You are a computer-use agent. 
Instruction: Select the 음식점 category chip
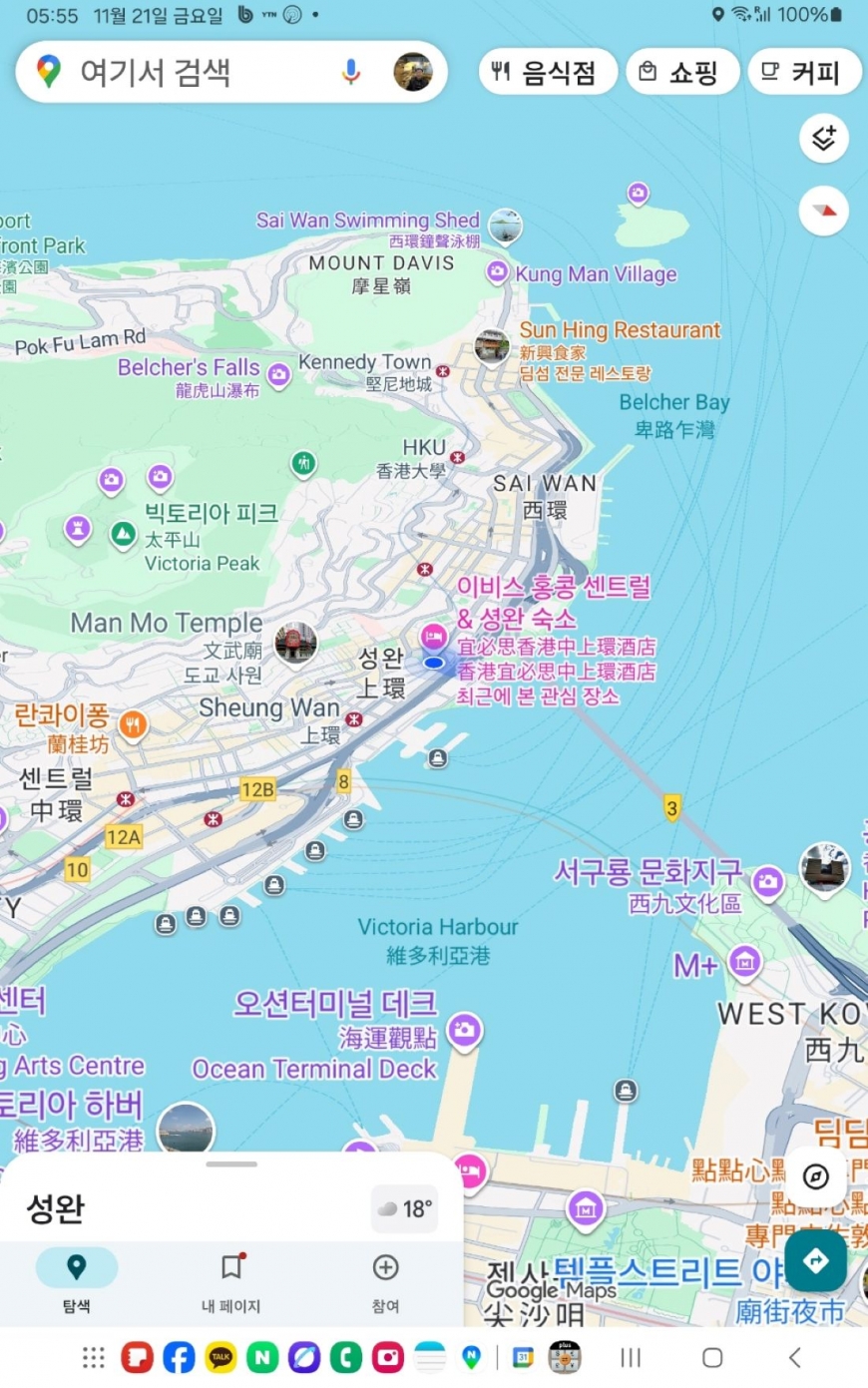click(x=544, y=72)
